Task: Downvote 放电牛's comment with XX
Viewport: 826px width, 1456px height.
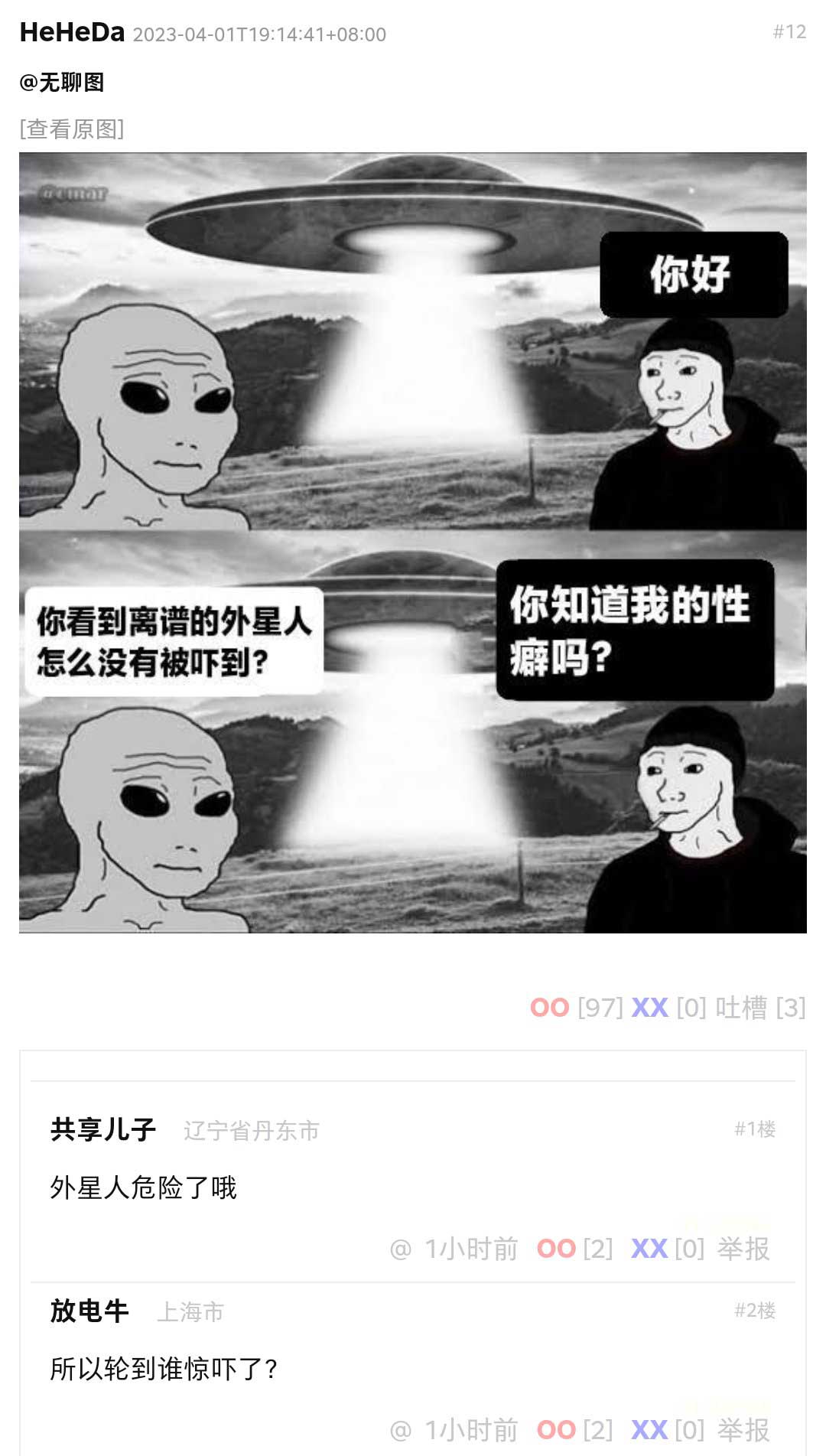Action: [649, 1429]
